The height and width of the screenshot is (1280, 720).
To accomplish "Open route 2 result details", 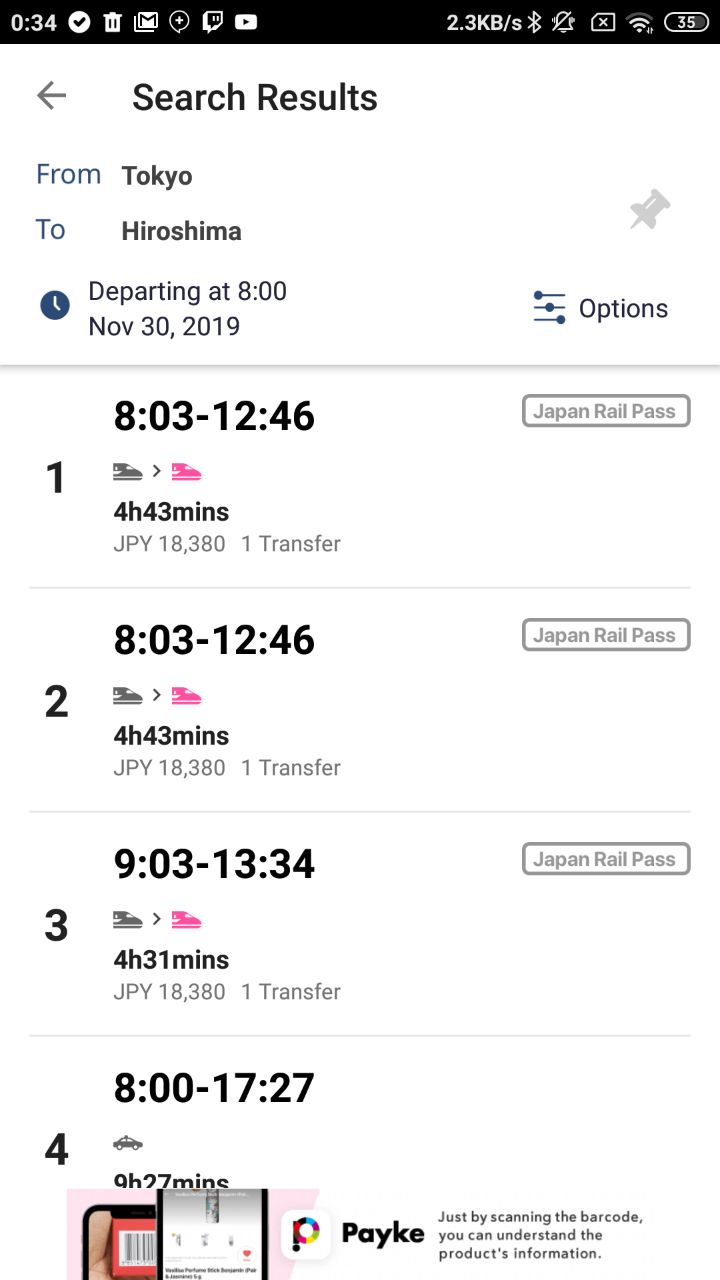I will [x=360, y=701].
